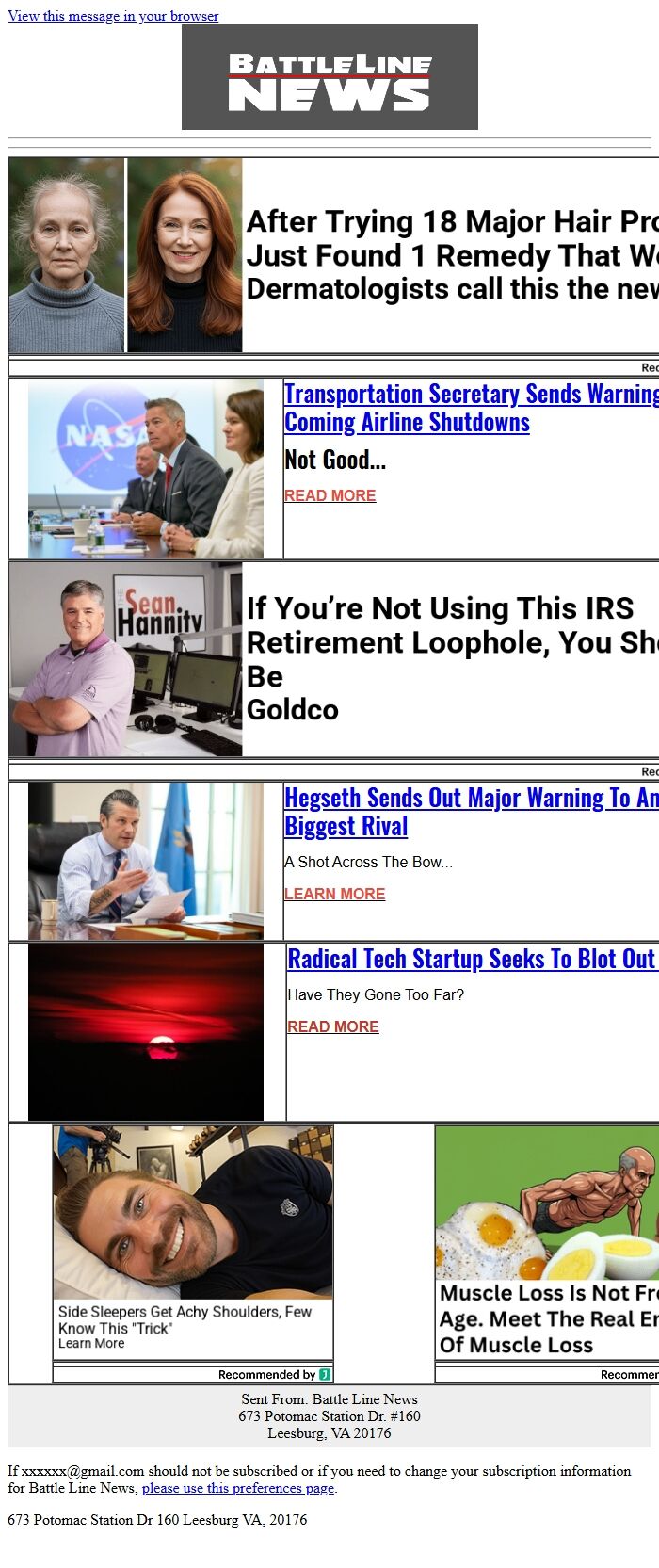Tap READ MORE under 'Not Good...'
Image resolution: width=659 pixels, height=1568 pixels.
point(329,495)
